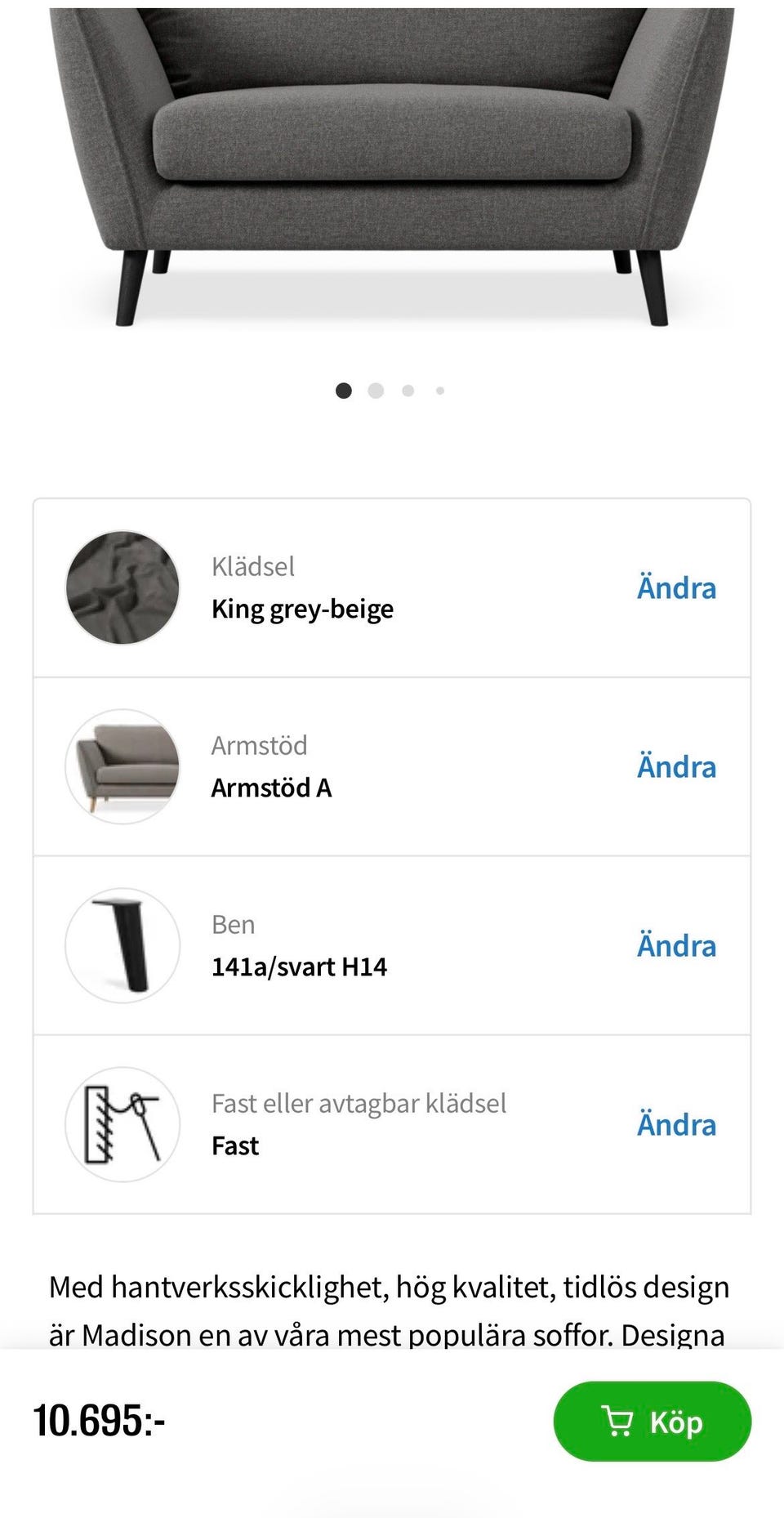This screenshot has height=1518, width=784.
Task: Change Fast eller avtagbar klädsel setting
Action: (676, 1124)
